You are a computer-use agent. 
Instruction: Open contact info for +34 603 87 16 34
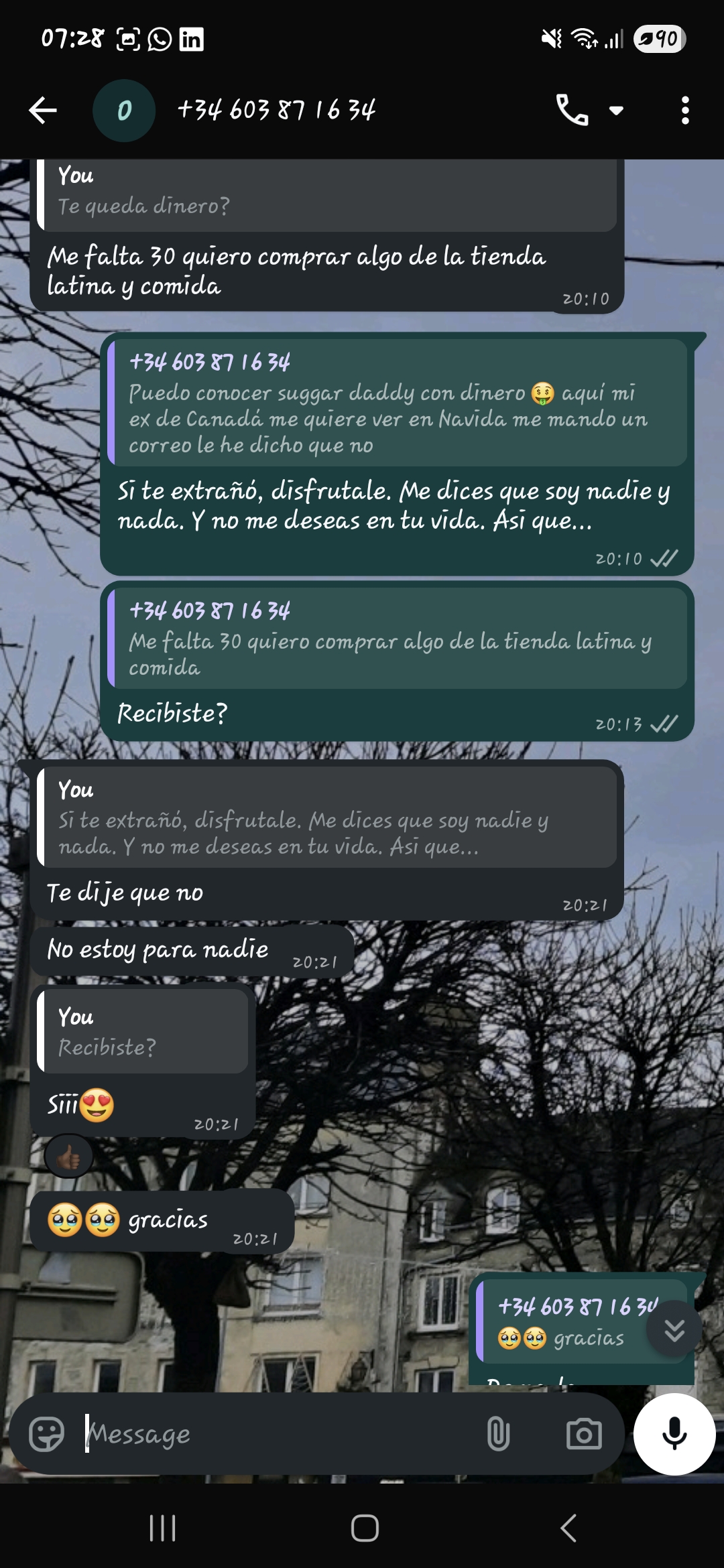click(x=276, y=111)
